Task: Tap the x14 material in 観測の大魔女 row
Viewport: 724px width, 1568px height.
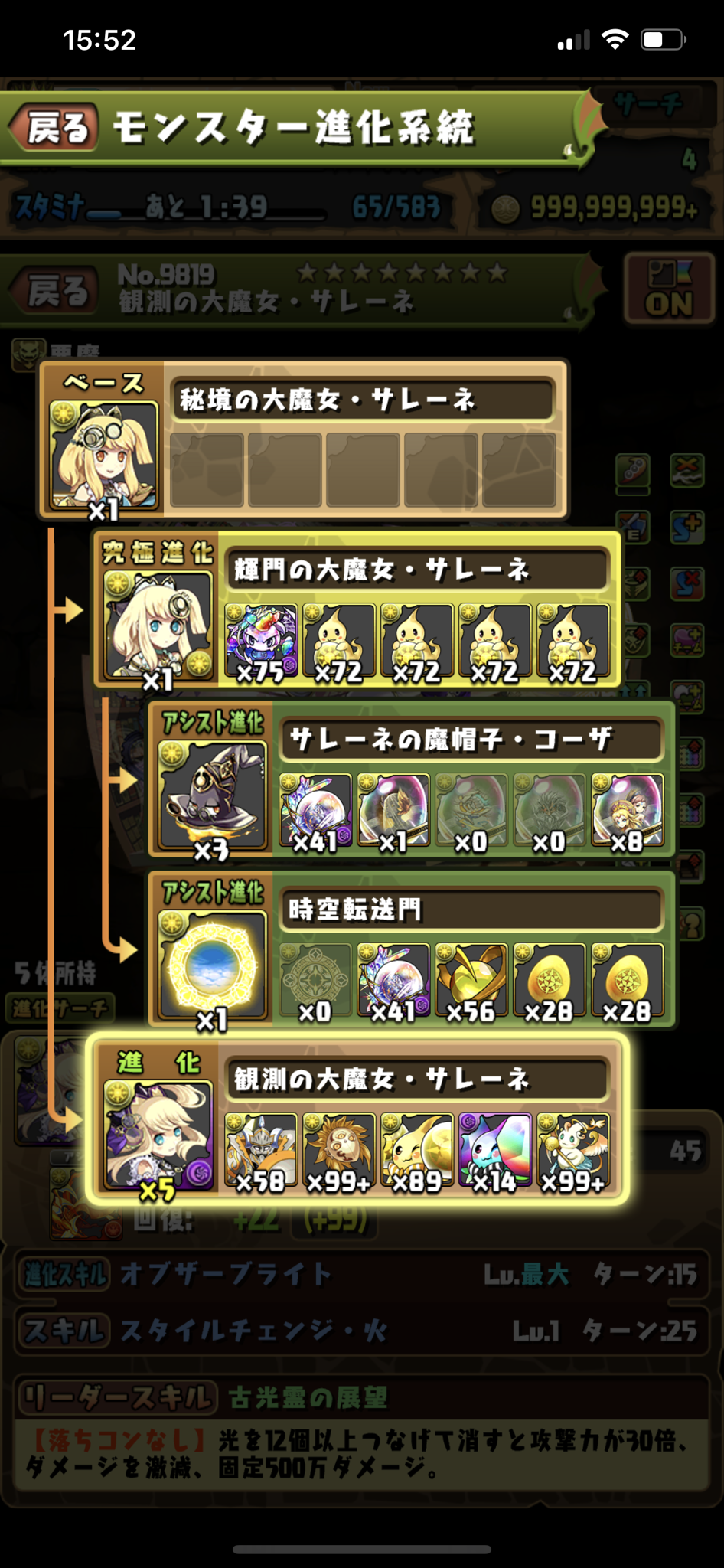Action: 494,1152
